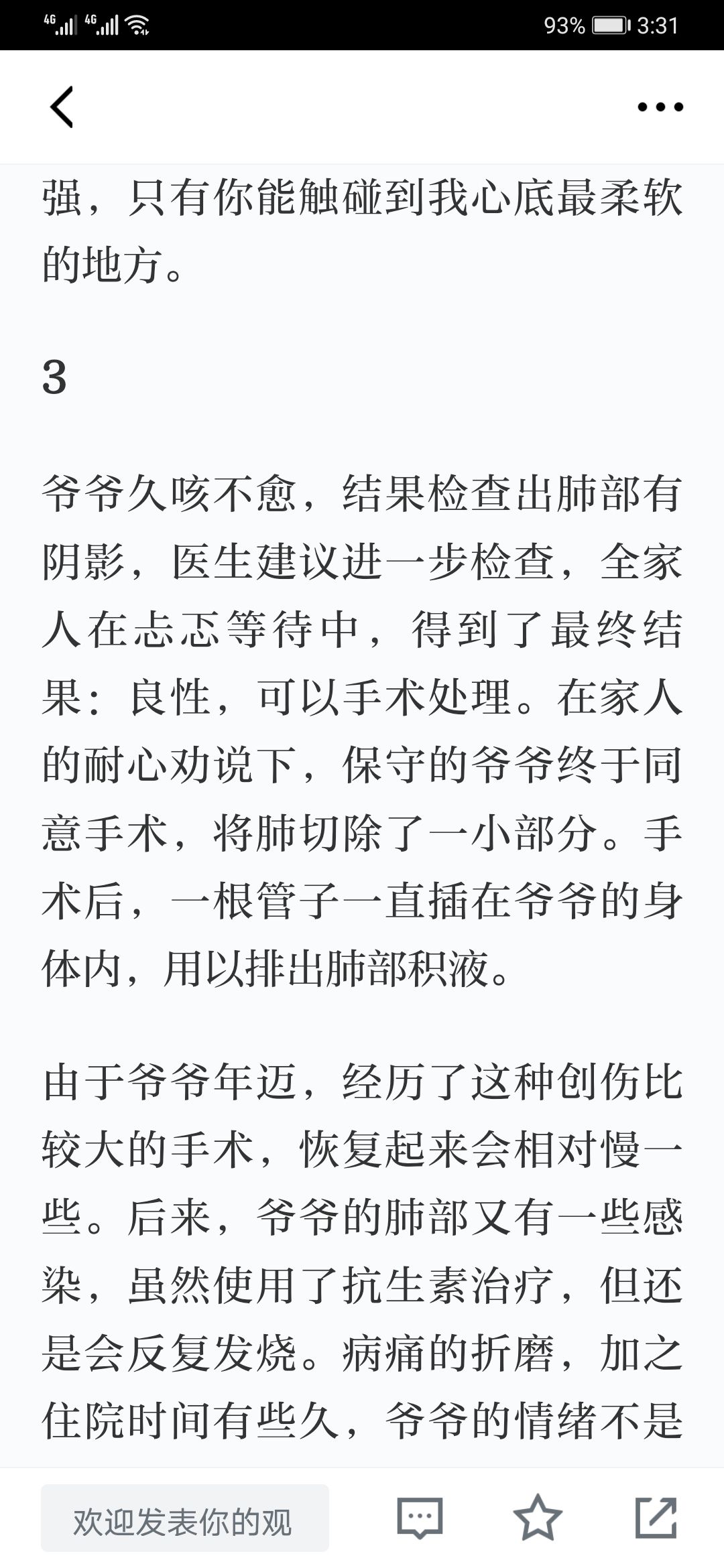
Task: Open the three-dot overflow menu
Action: (660, 107)
